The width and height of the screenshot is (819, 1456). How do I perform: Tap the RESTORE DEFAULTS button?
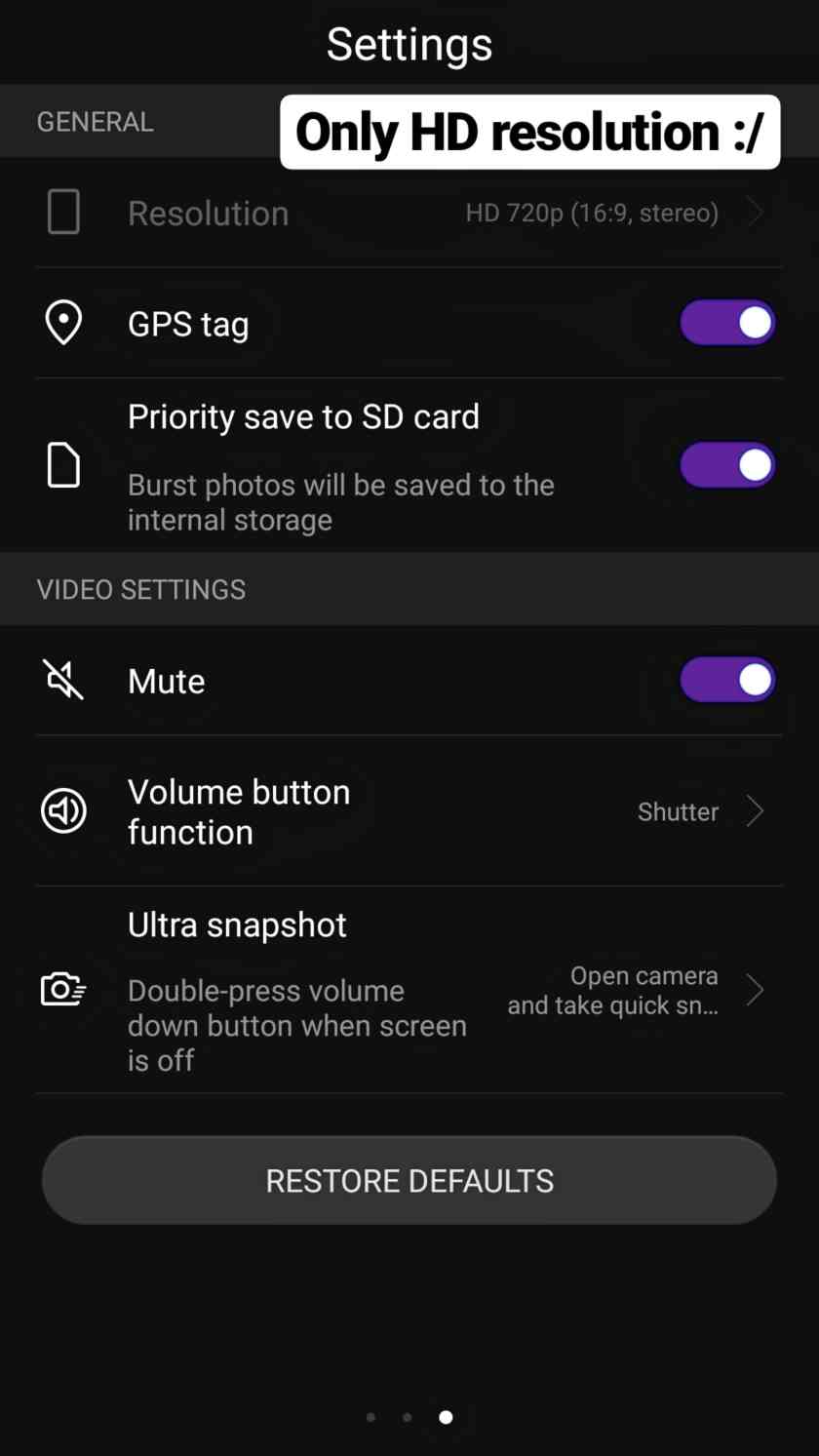click(409, 1180)
